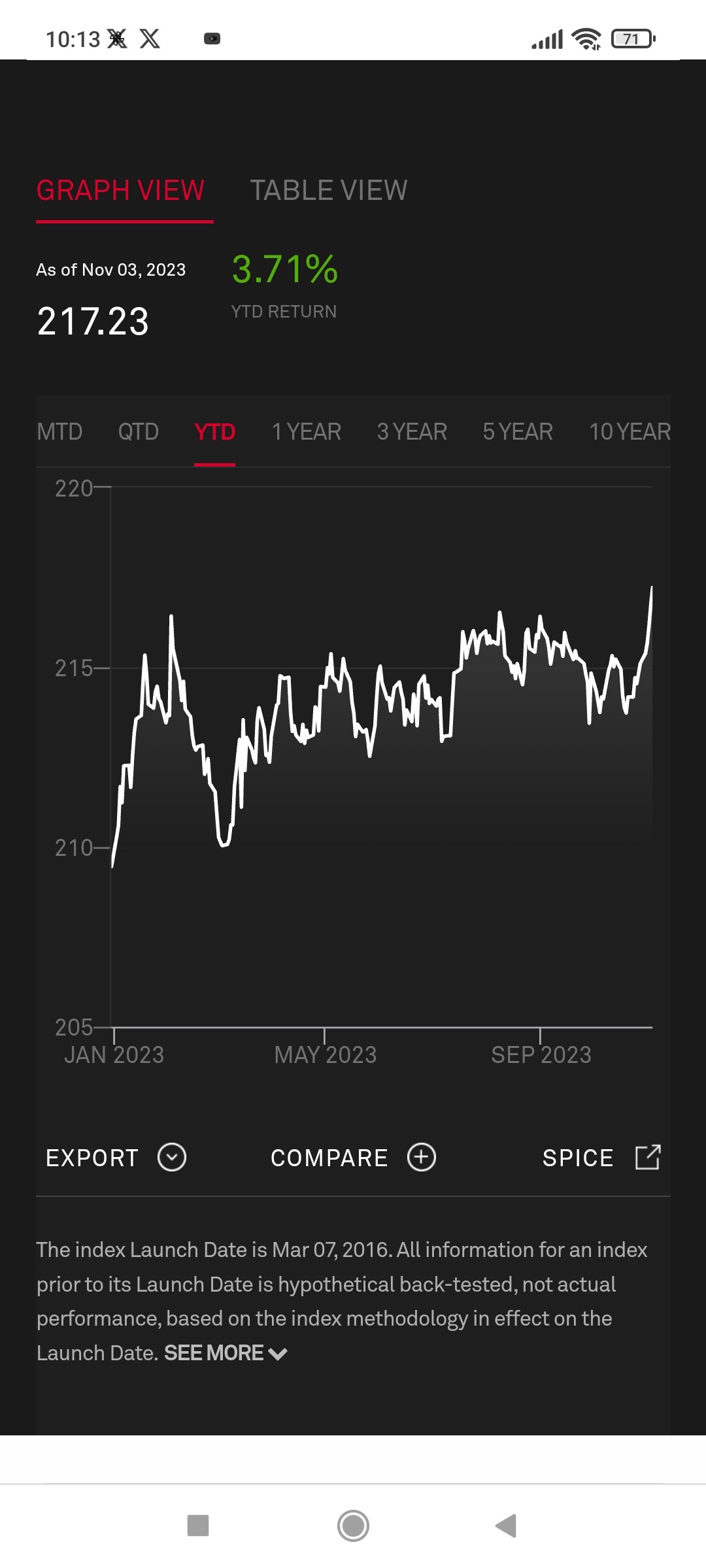The height and width of the screenshot is (1568, 706).
Task: View the 10 Year performance
Action: coord(630,432)
